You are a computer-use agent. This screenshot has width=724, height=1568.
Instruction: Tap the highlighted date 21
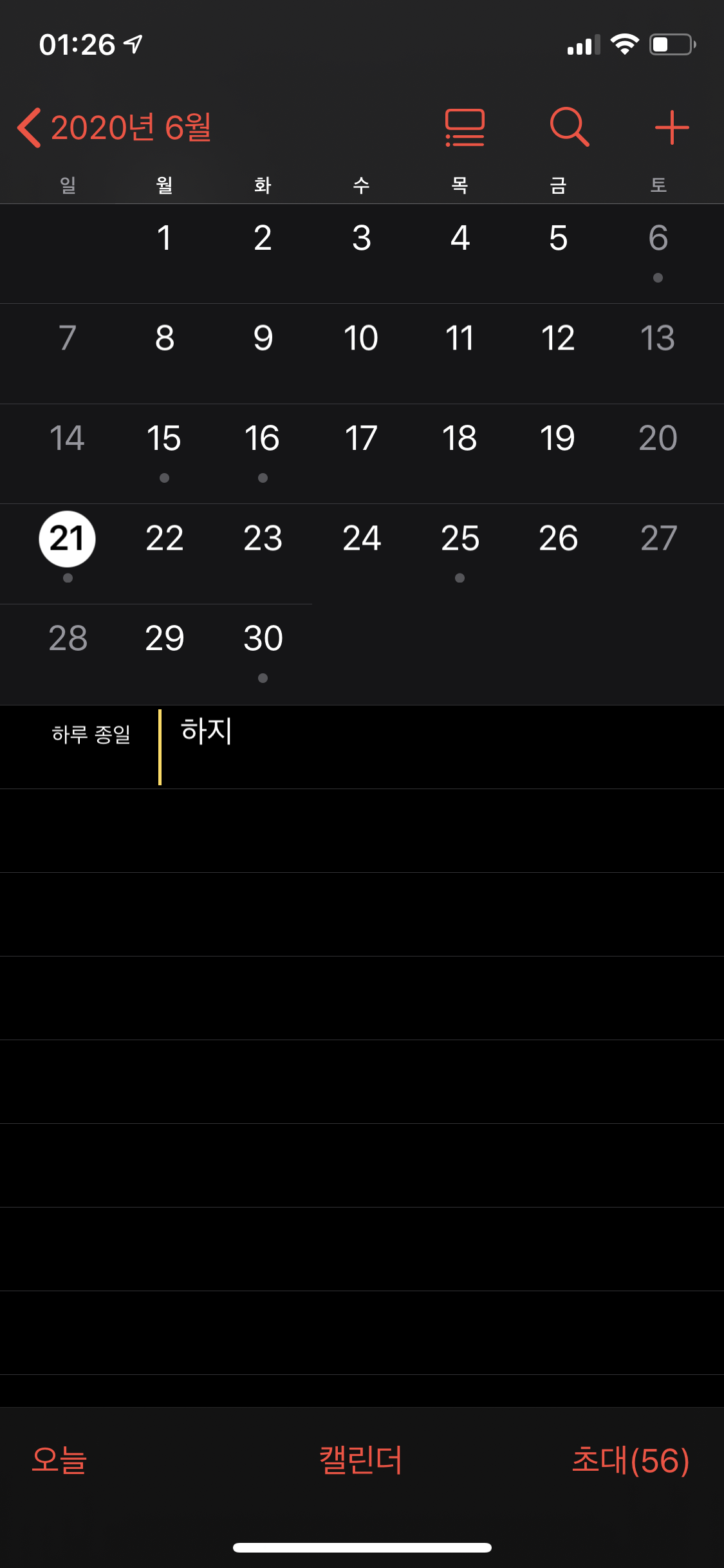pos(68,539)
